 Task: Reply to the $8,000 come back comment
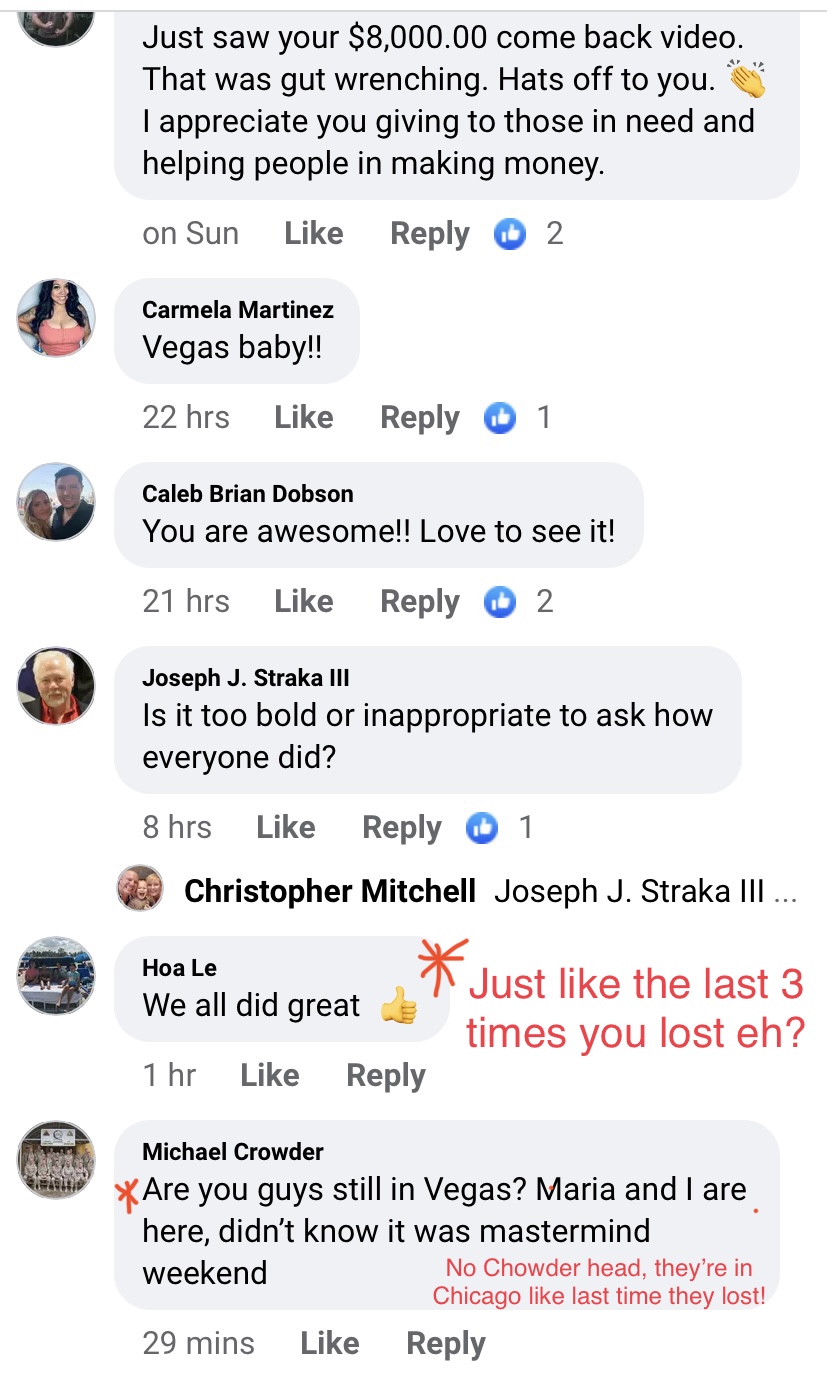[429, 233]
